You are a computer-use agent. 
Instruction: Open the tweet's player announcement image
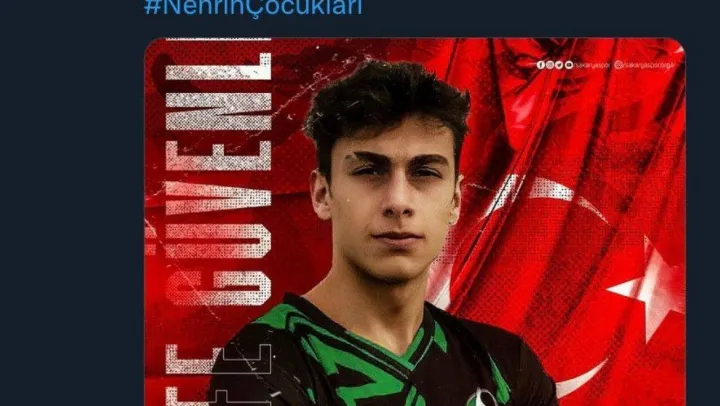click(x=414, y=222)
